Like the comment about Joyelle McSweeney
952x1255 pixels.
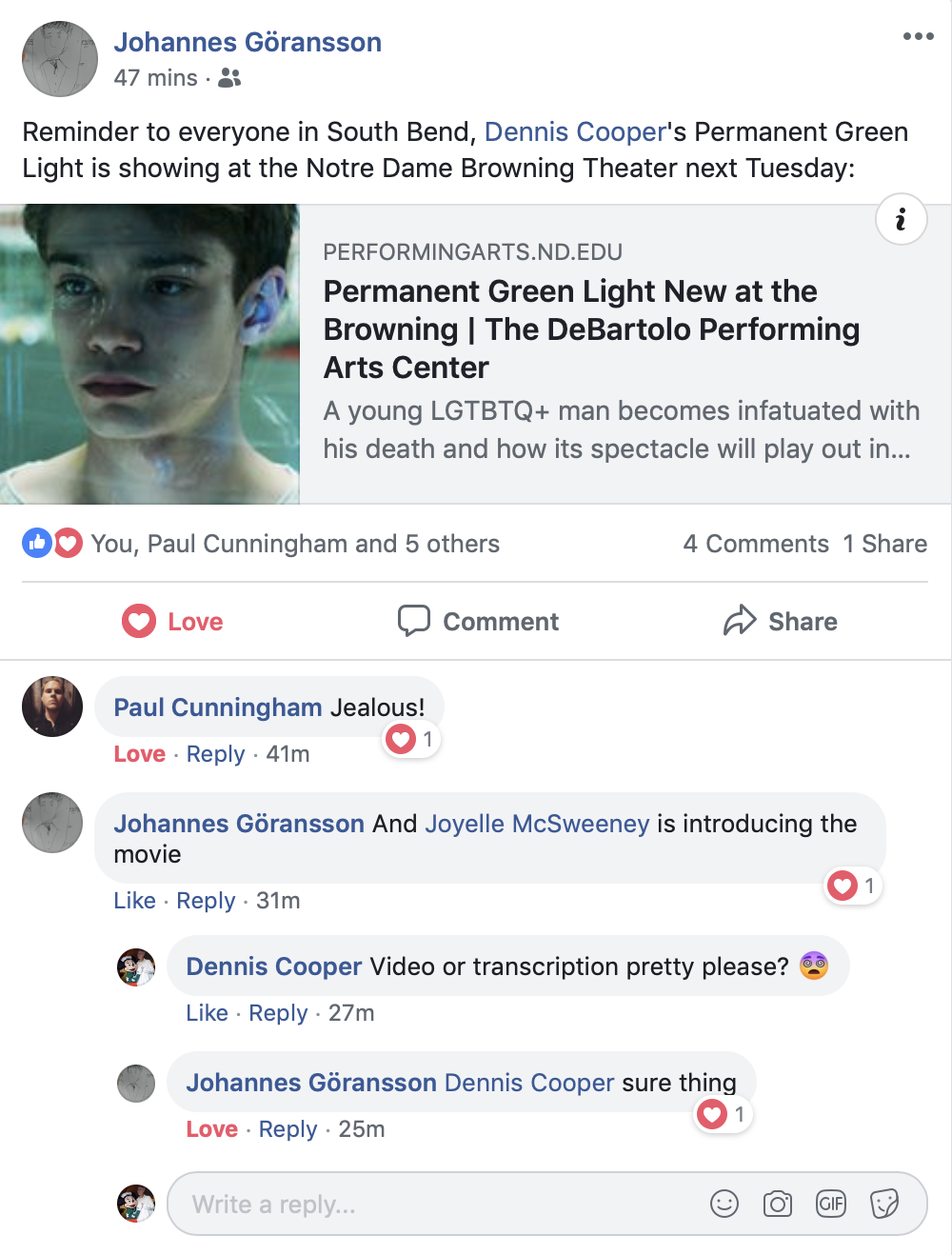coord(134,901)
